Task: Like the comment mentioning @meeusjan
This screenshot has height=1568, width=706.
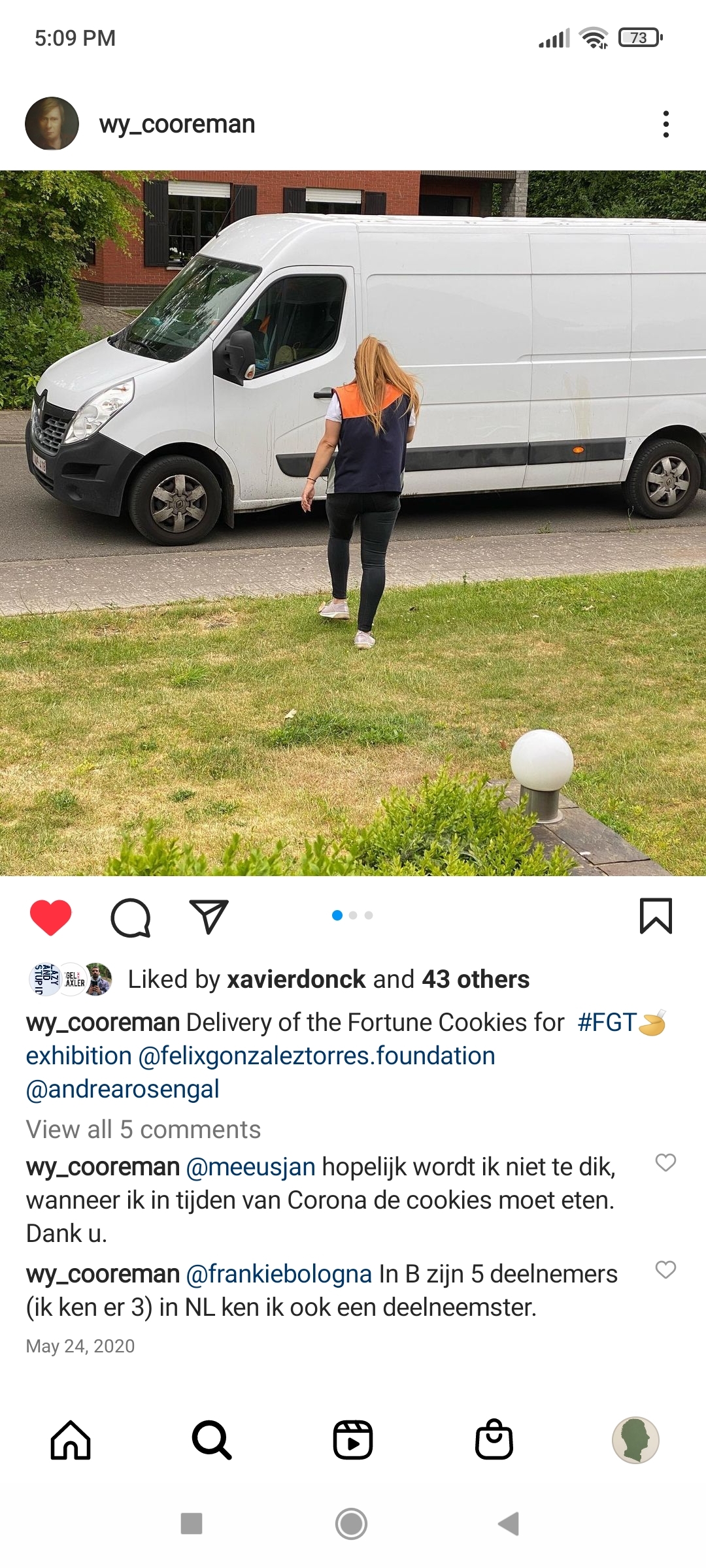Action: pos(665,1163)
